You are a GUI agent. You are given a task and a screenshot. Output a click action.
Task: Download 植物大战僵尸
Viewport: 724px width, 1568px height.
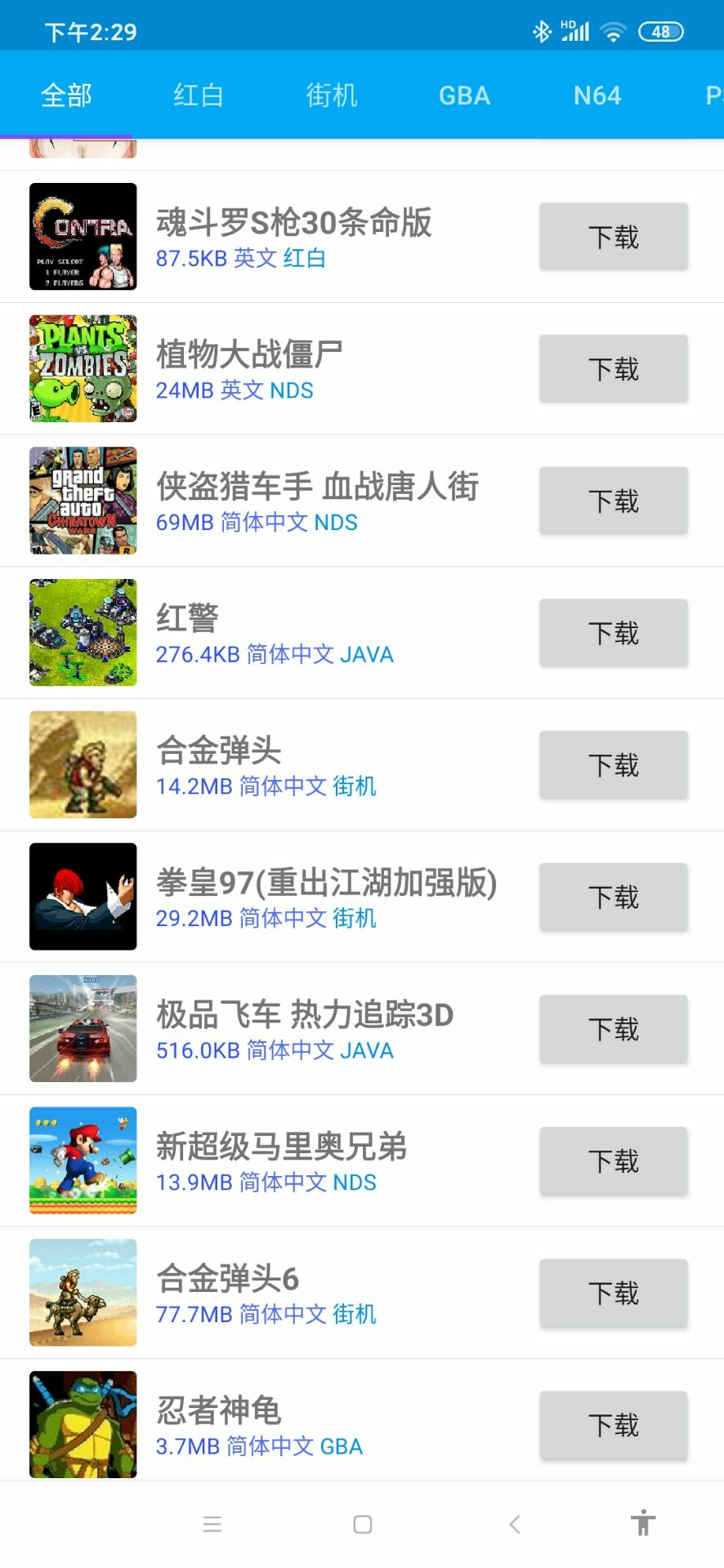[x=613, y=368]
